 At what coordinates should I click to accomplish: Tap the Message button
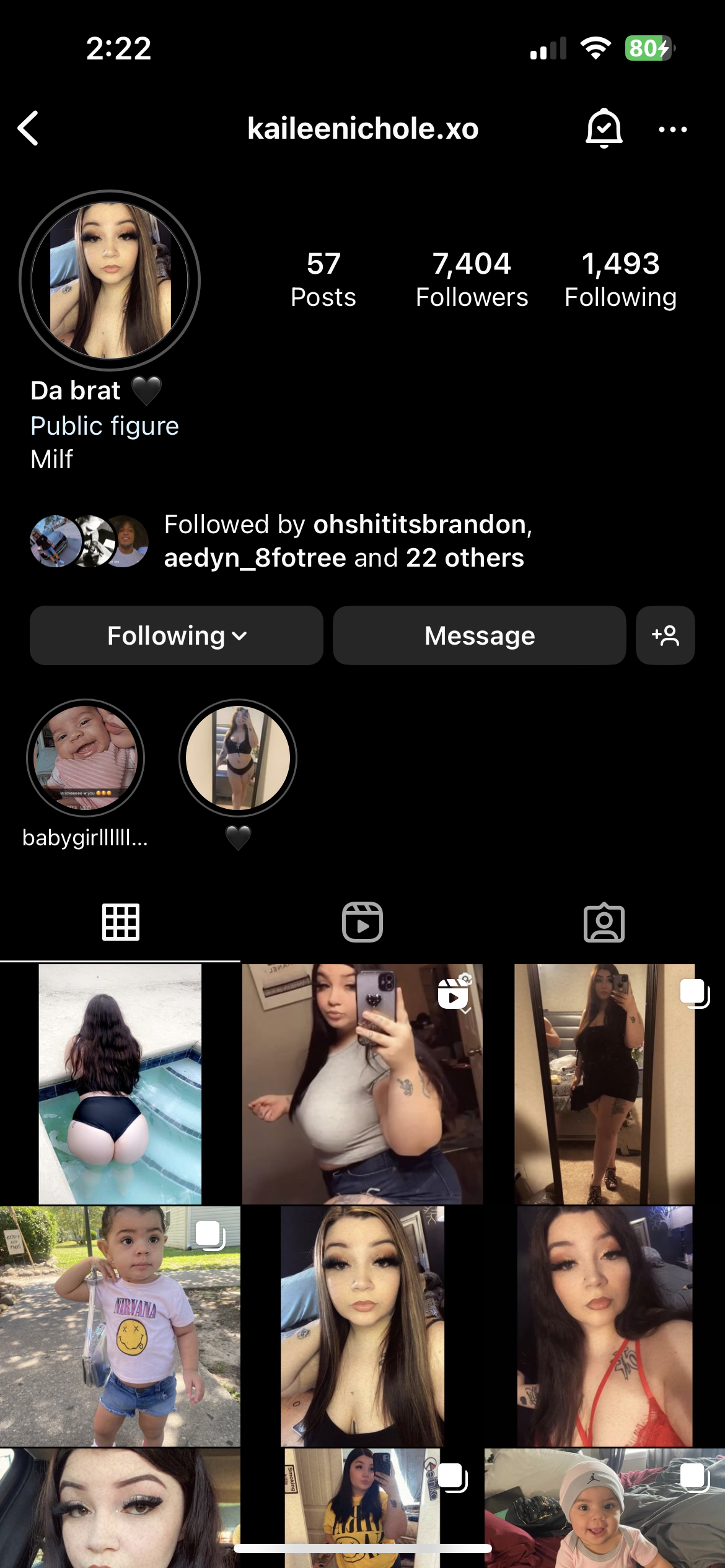pos(479,635)
